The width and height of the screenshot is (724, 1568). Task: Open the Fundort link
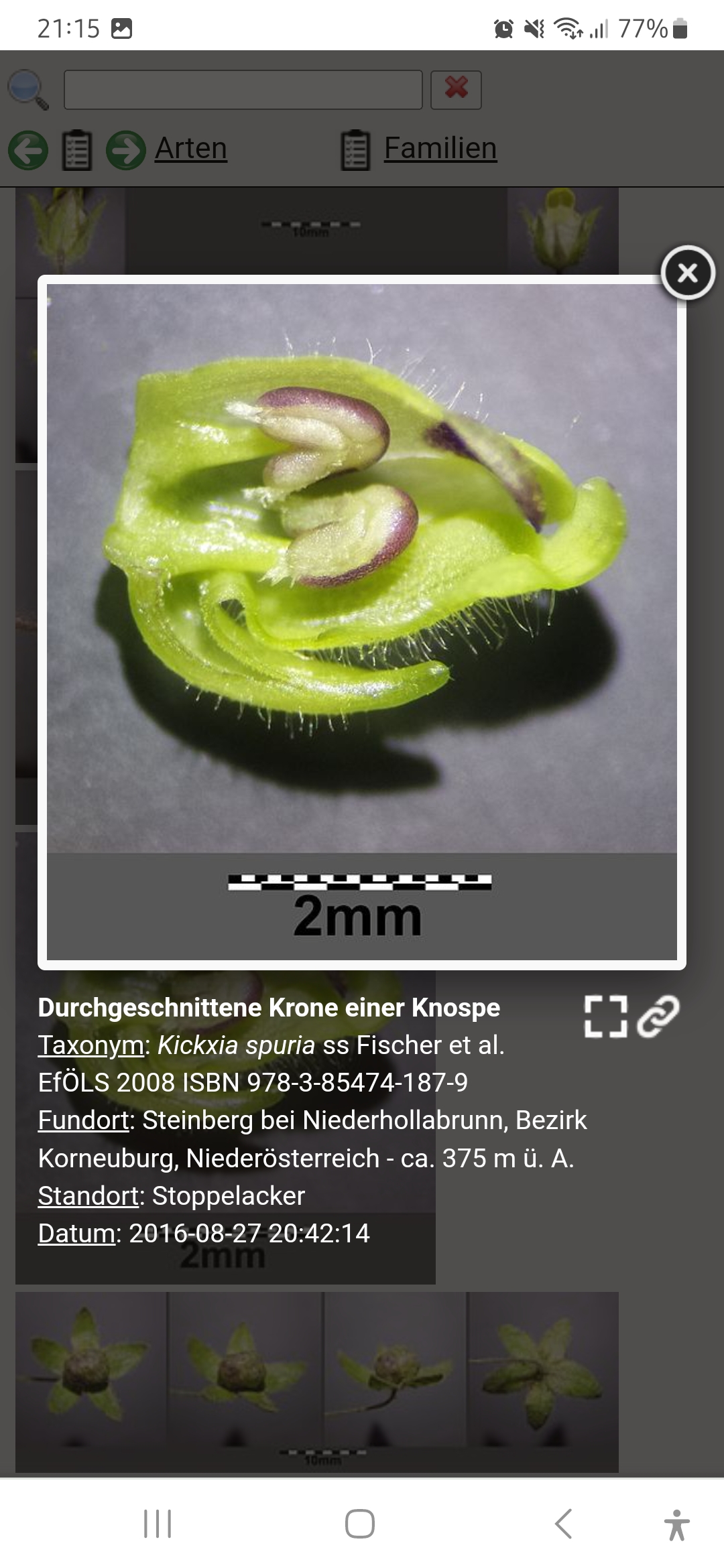(83, 1120)
